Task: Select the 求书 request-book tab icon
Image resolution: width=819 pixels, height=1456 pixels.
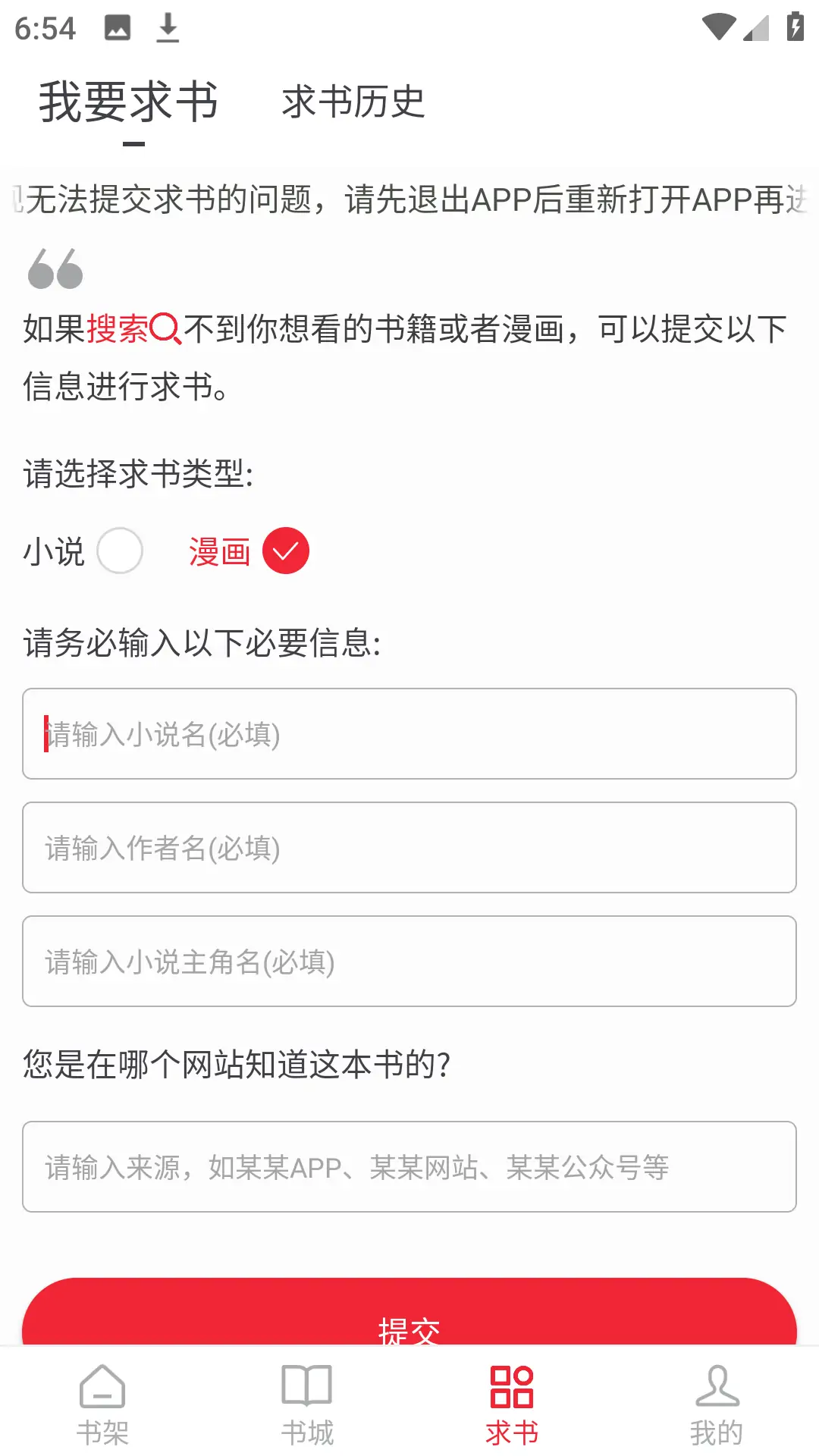Action: pos(512,1388)
